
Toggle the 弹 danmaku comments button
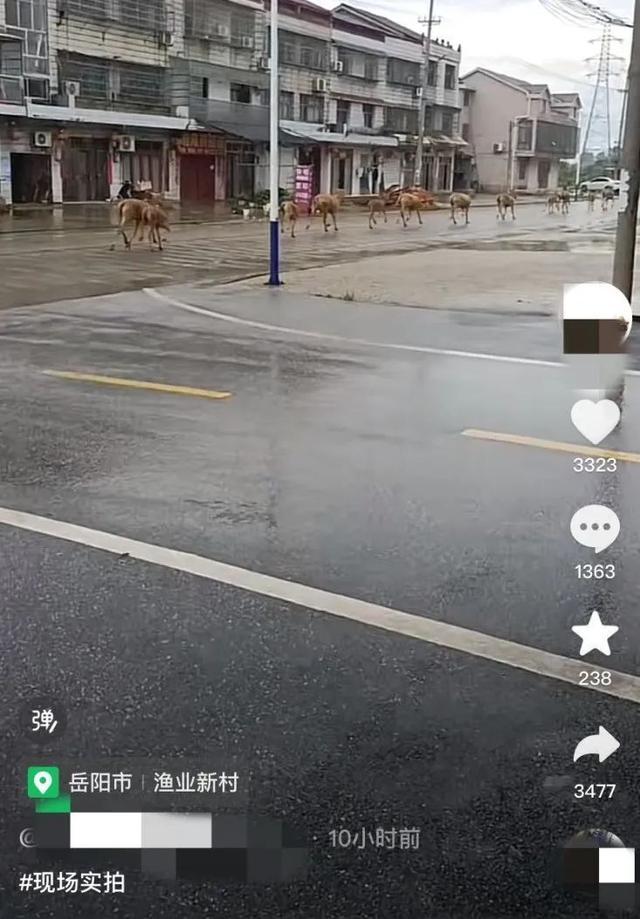[x=44, y=720]
